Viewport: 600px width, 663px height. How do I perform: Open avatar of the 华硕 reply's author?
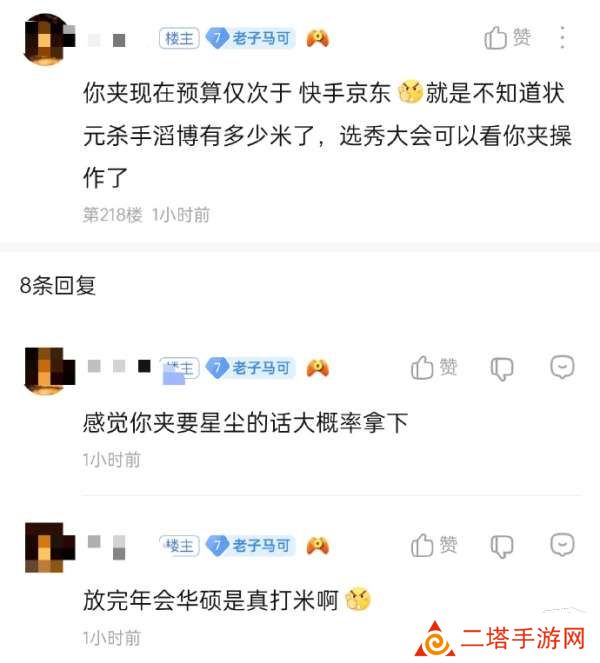click(45, 546)
